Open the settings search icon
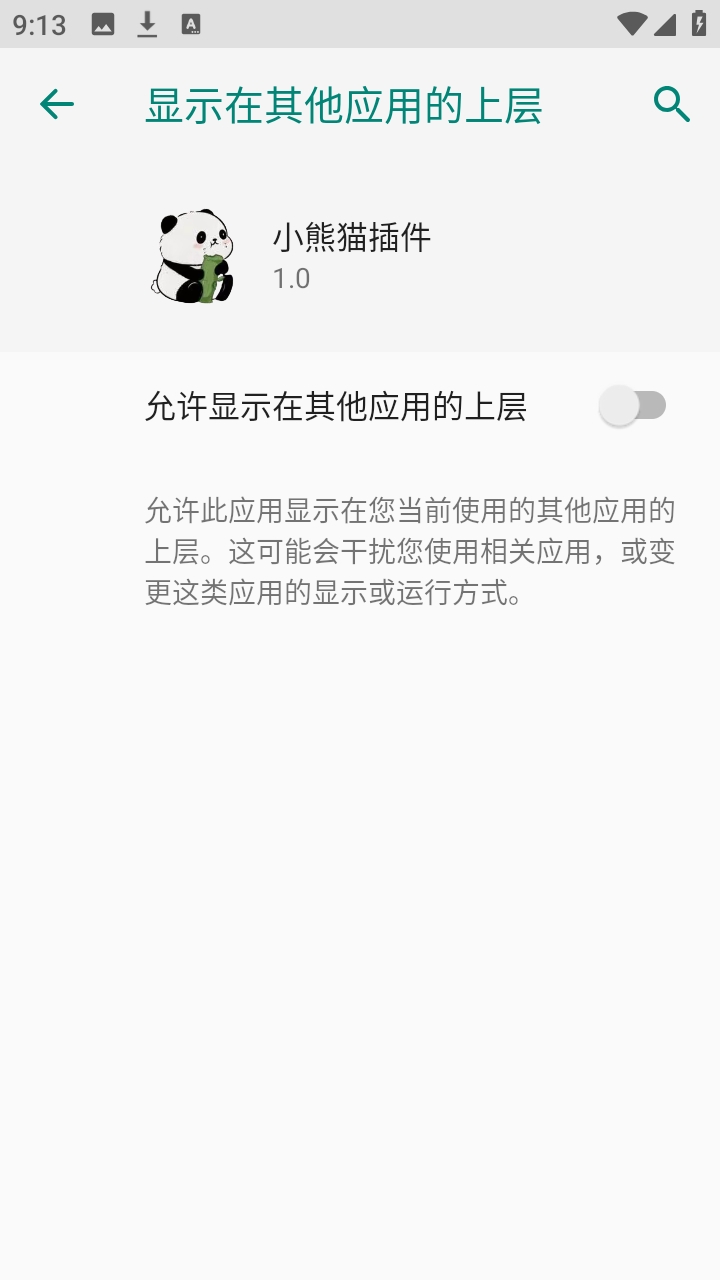This screenshot has height=1280, width=720. tap(672, 104)
